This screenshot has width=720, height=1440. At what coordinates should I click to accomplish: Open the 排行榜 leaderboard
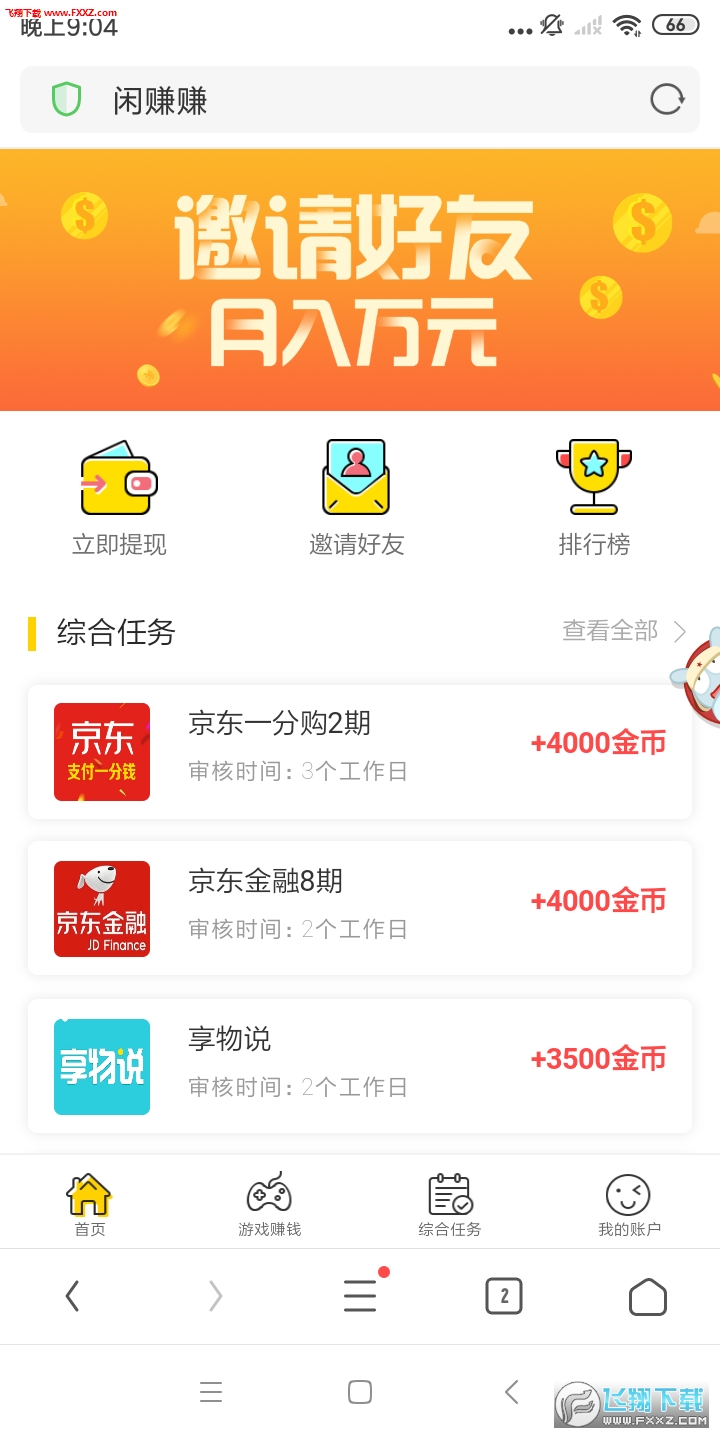coord(594,497)
